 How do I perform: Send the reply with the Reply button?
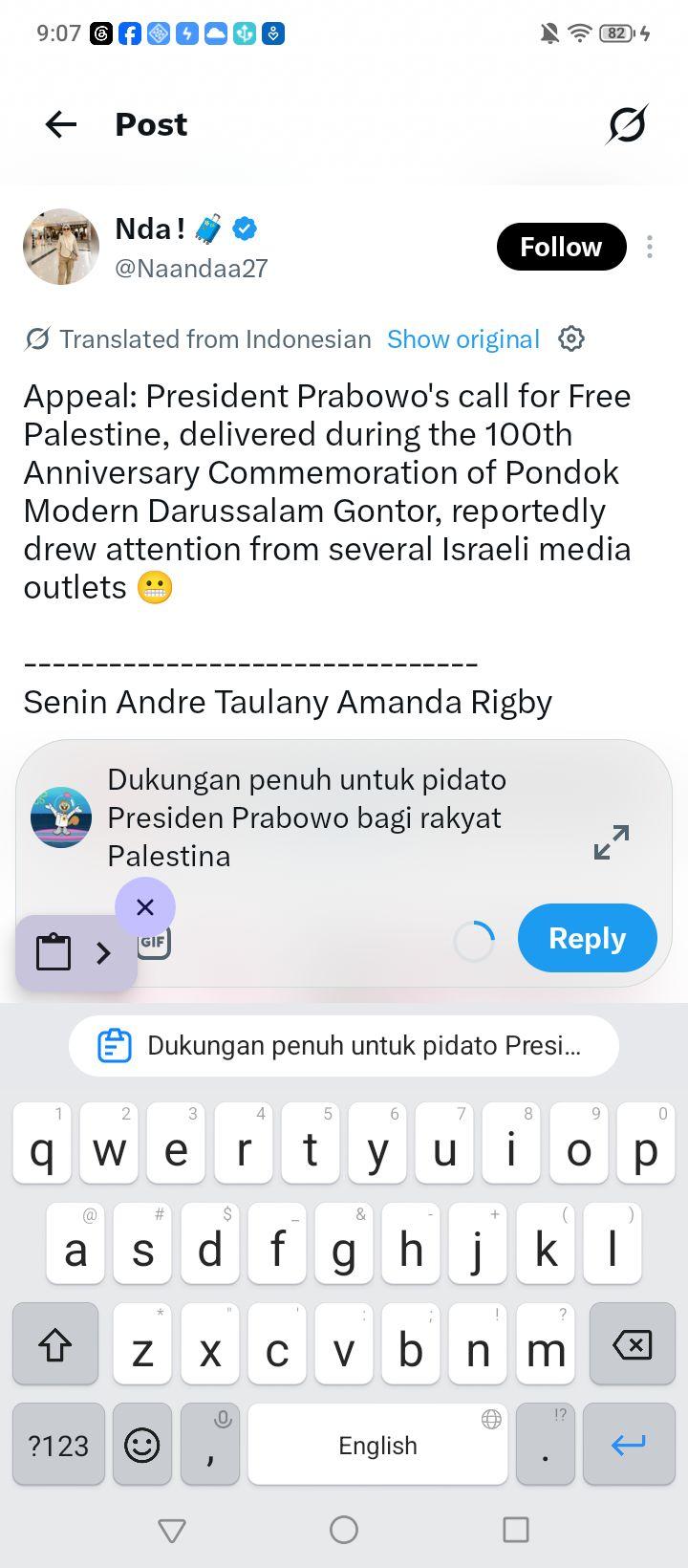click(x=588, y=938)
